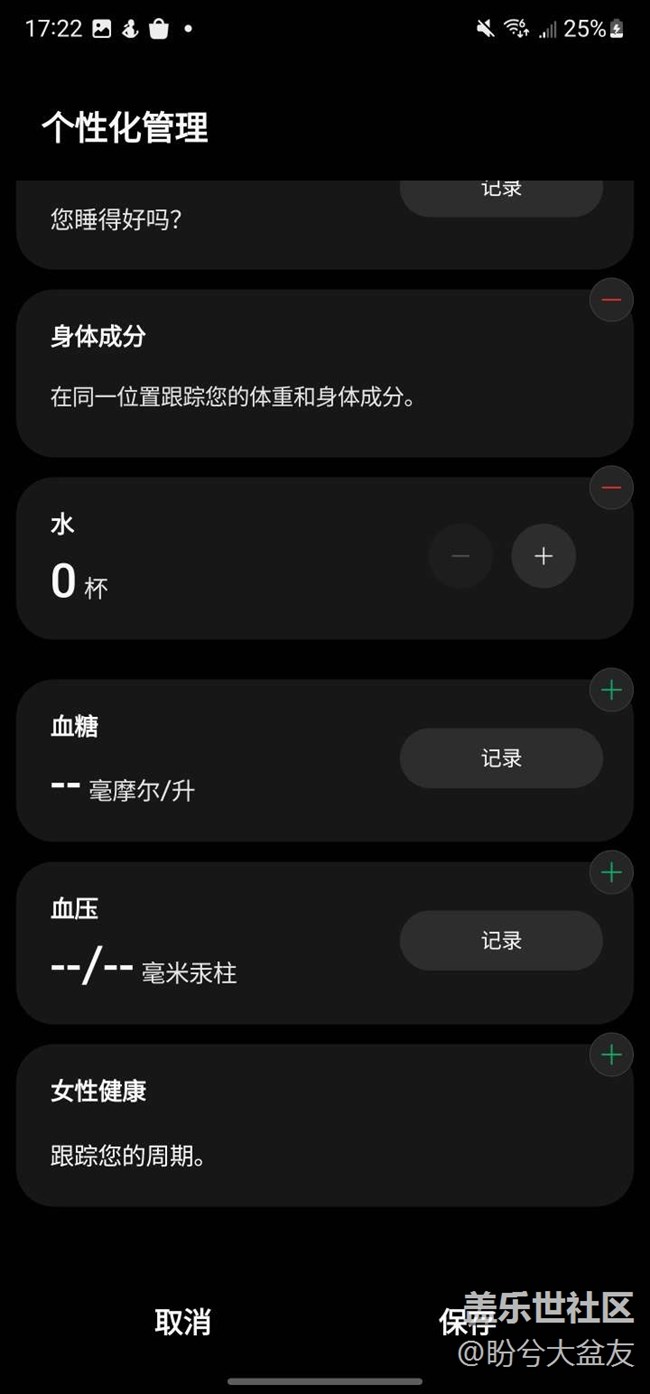Tap 记录 on the sleep card
This screenshot has width=650, height=1394.
(501, 196)
